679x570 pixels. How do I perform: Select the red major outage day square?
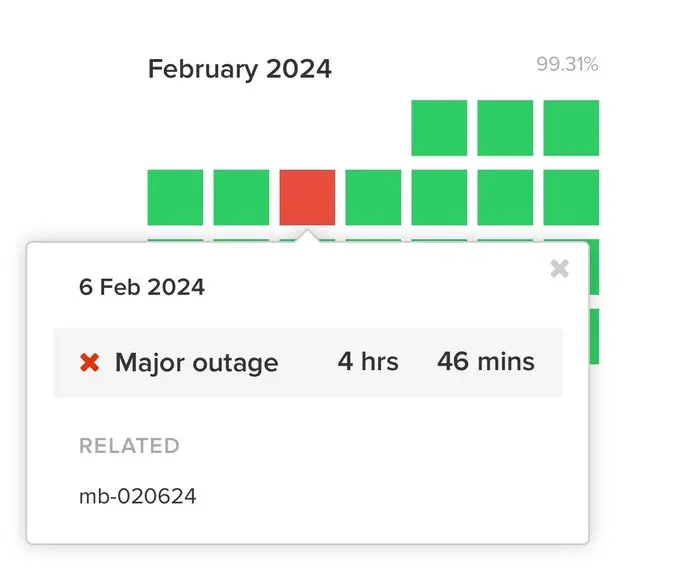(x=307, y=197)
